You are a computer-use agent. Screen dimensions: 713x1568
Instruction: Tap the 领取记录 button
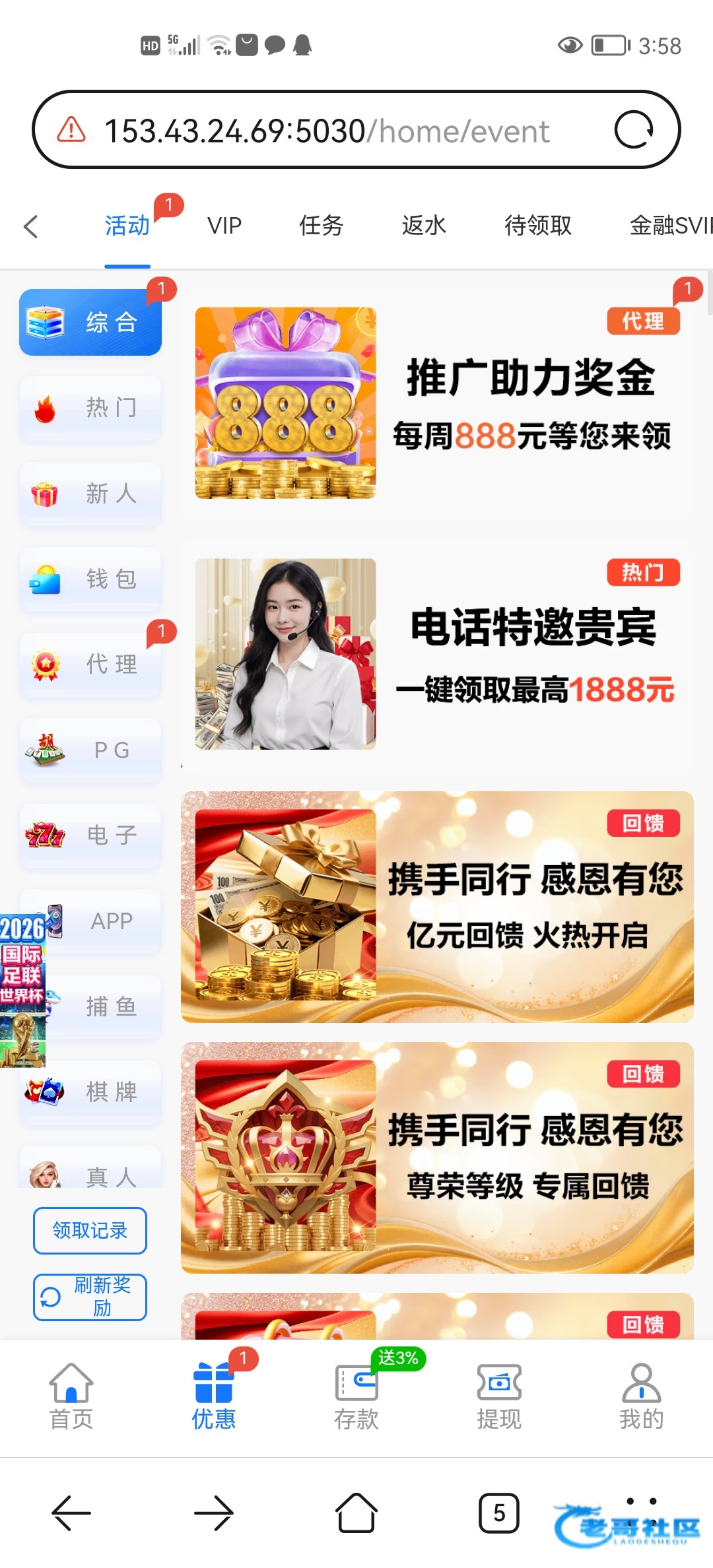(90, 1230)
